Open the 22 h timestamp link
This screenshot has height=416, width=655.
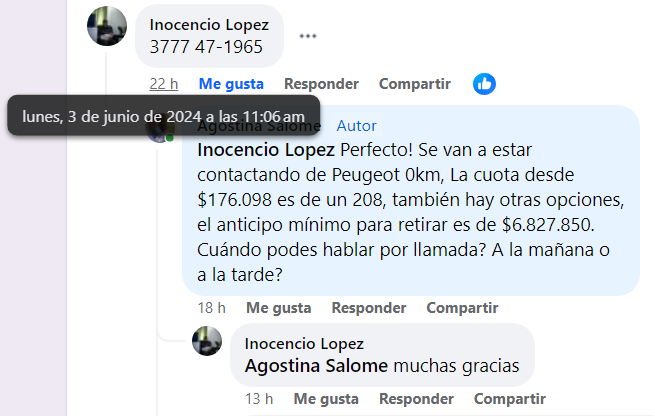point(164,84)
